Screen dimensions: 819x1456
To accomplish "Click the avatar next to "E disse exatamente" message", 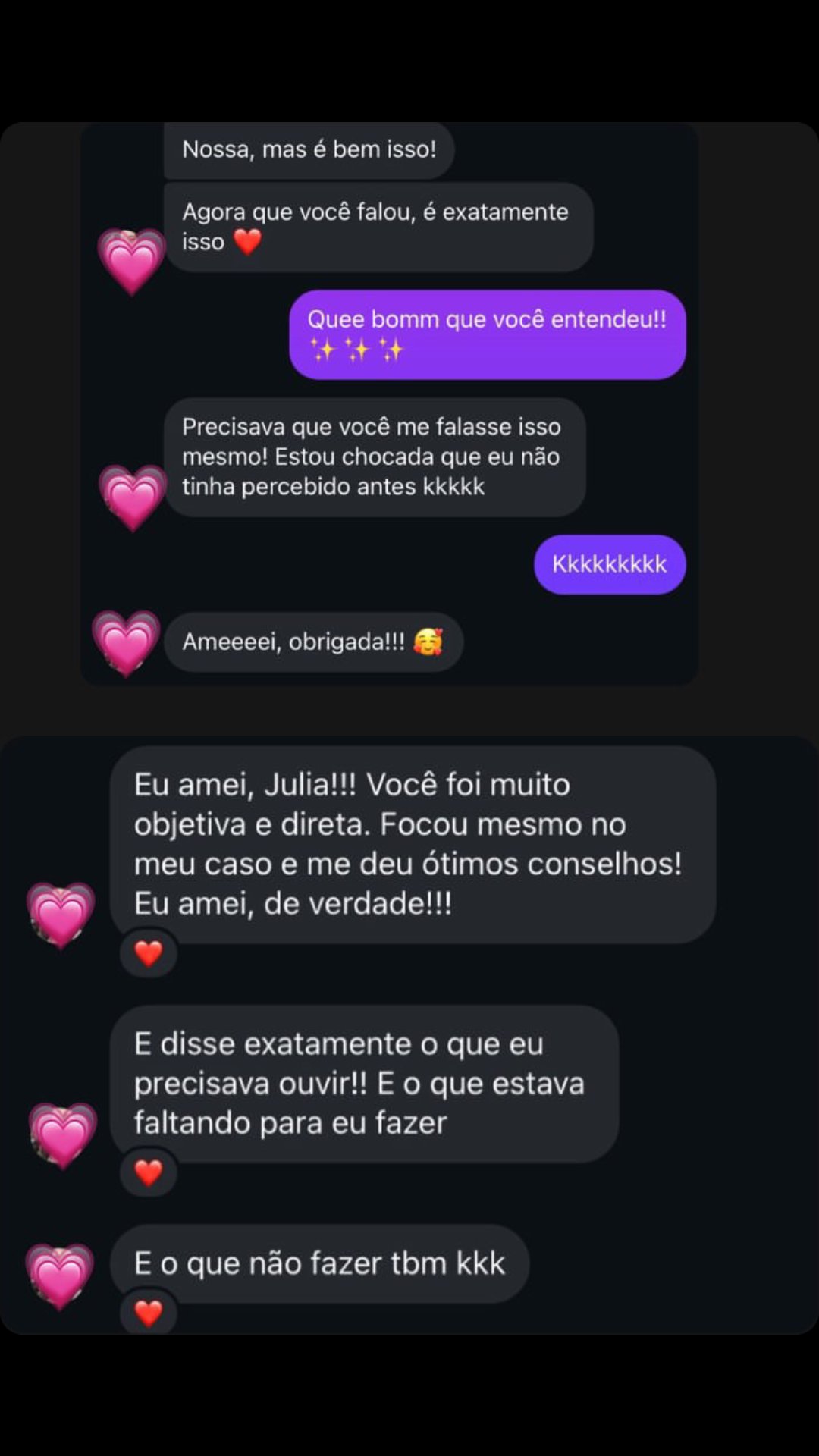I will point(61,1134).
